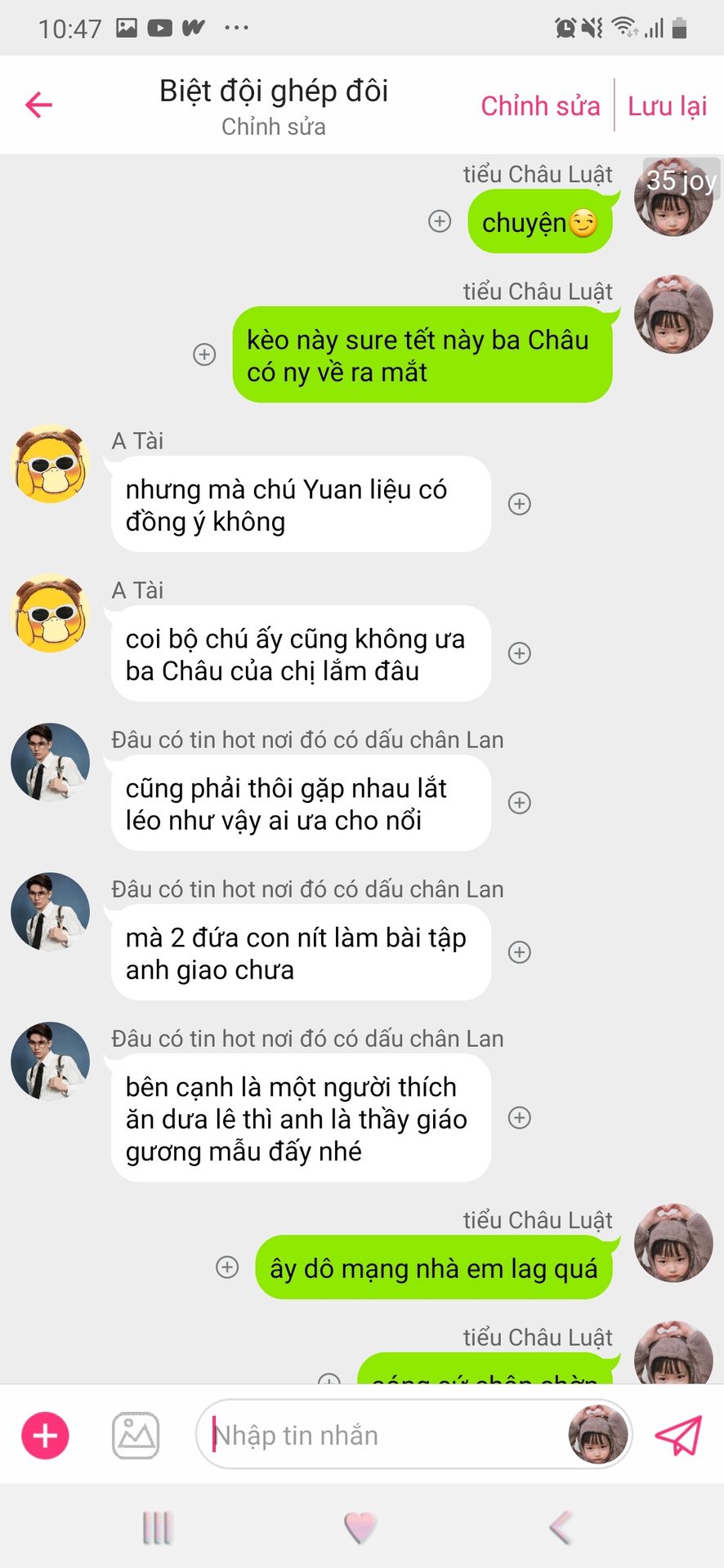Attach a picture with the image icon
Viewport: 724px width, 1568px height.
[136, 1435]
